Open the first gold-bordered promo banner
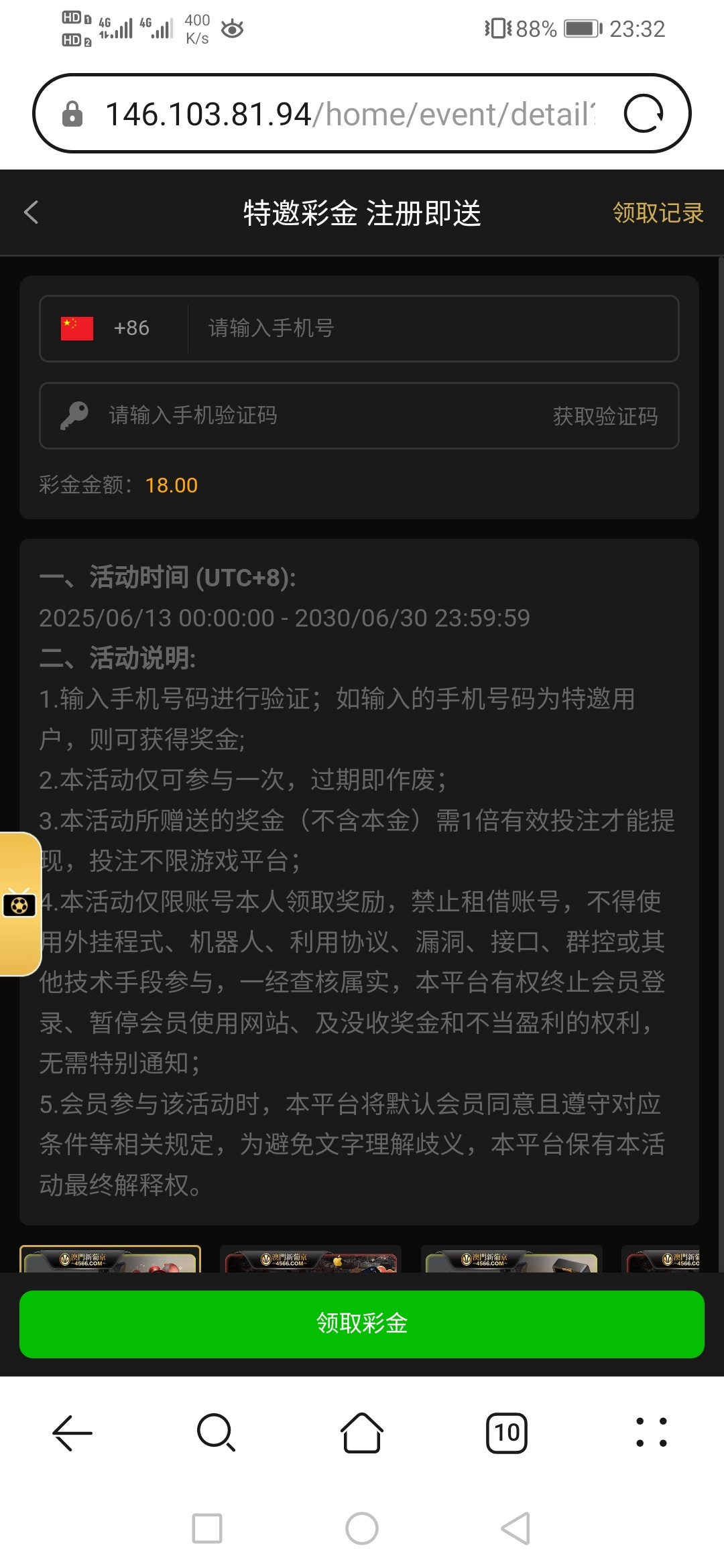This screenshot has height=1568, width=724. [x=111, y=1260]
